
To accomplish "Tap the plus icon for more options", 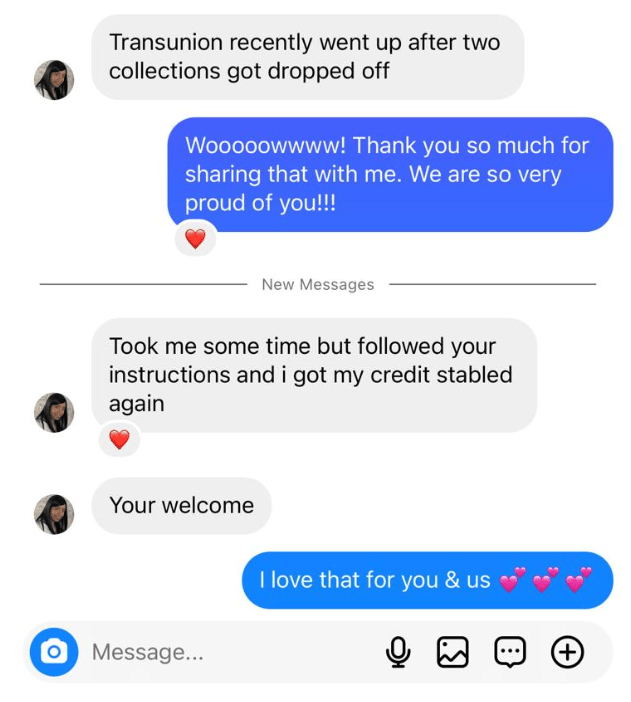I will [x=567, y=652].
